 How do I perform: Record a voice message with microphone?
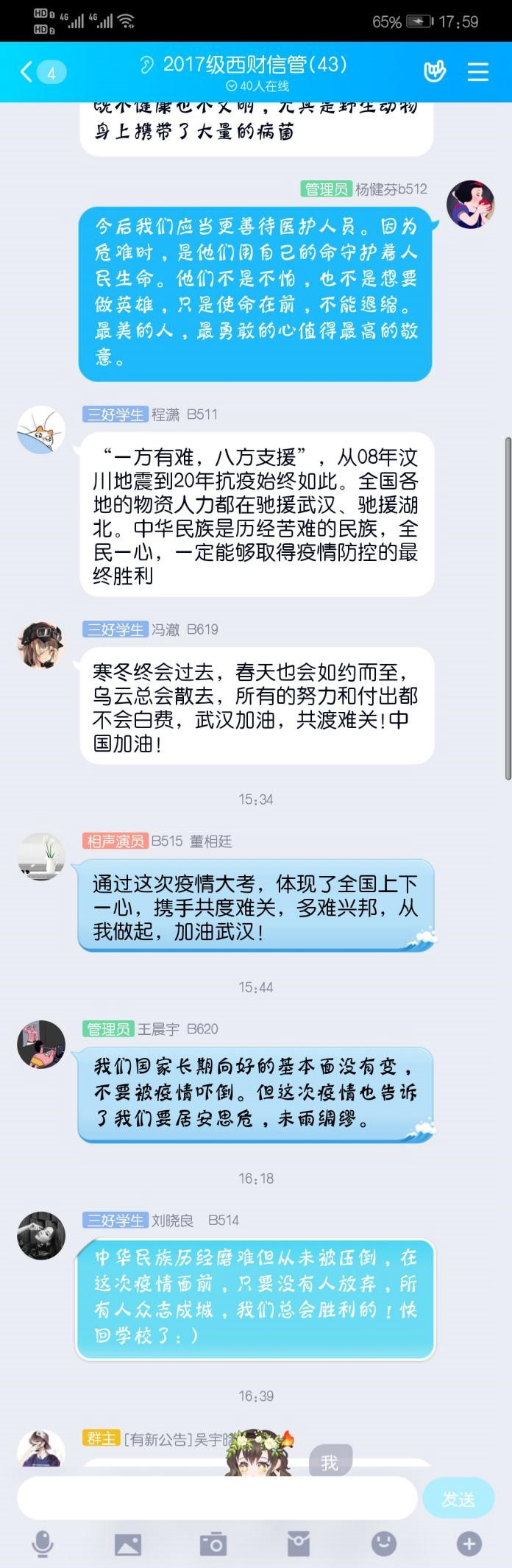(43, 1544)
